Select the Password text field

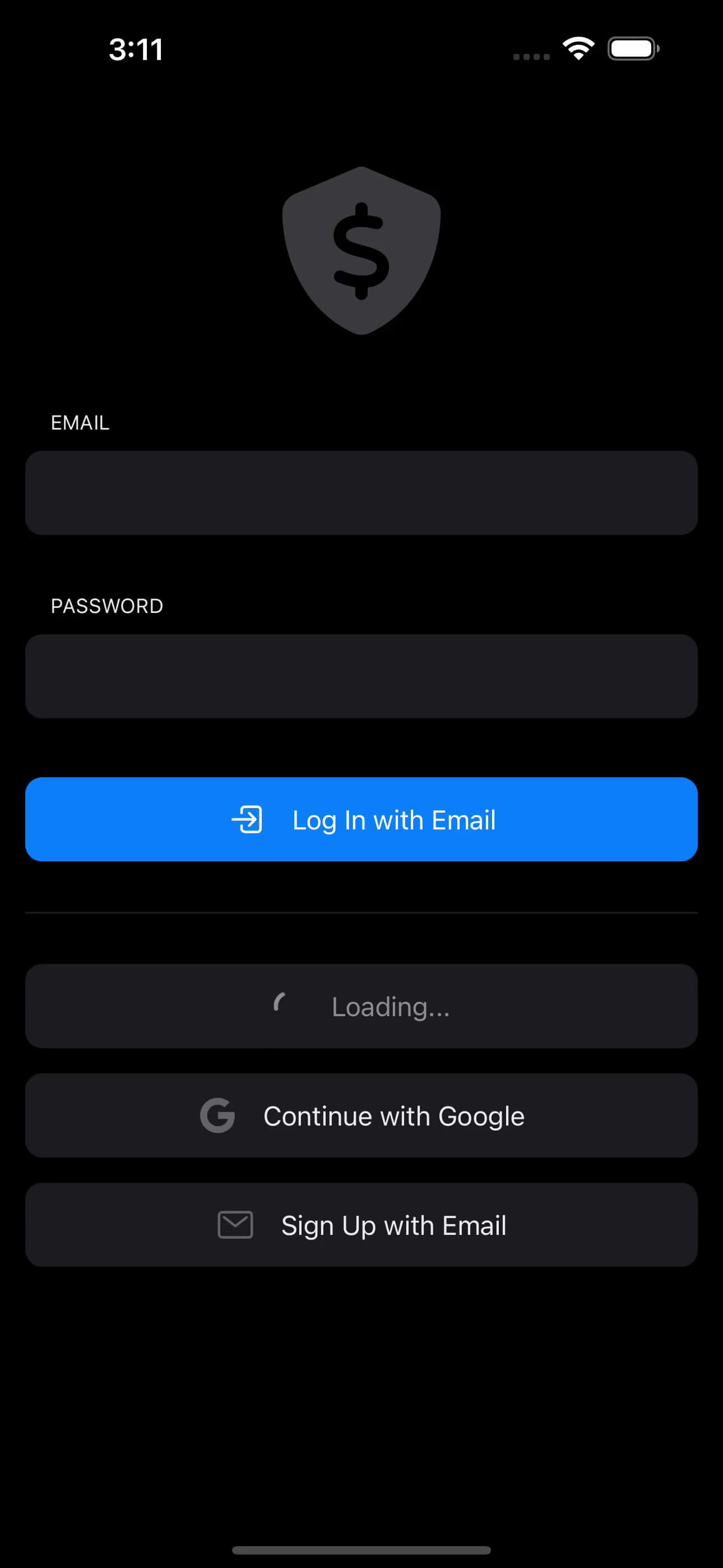click(361, 676)
